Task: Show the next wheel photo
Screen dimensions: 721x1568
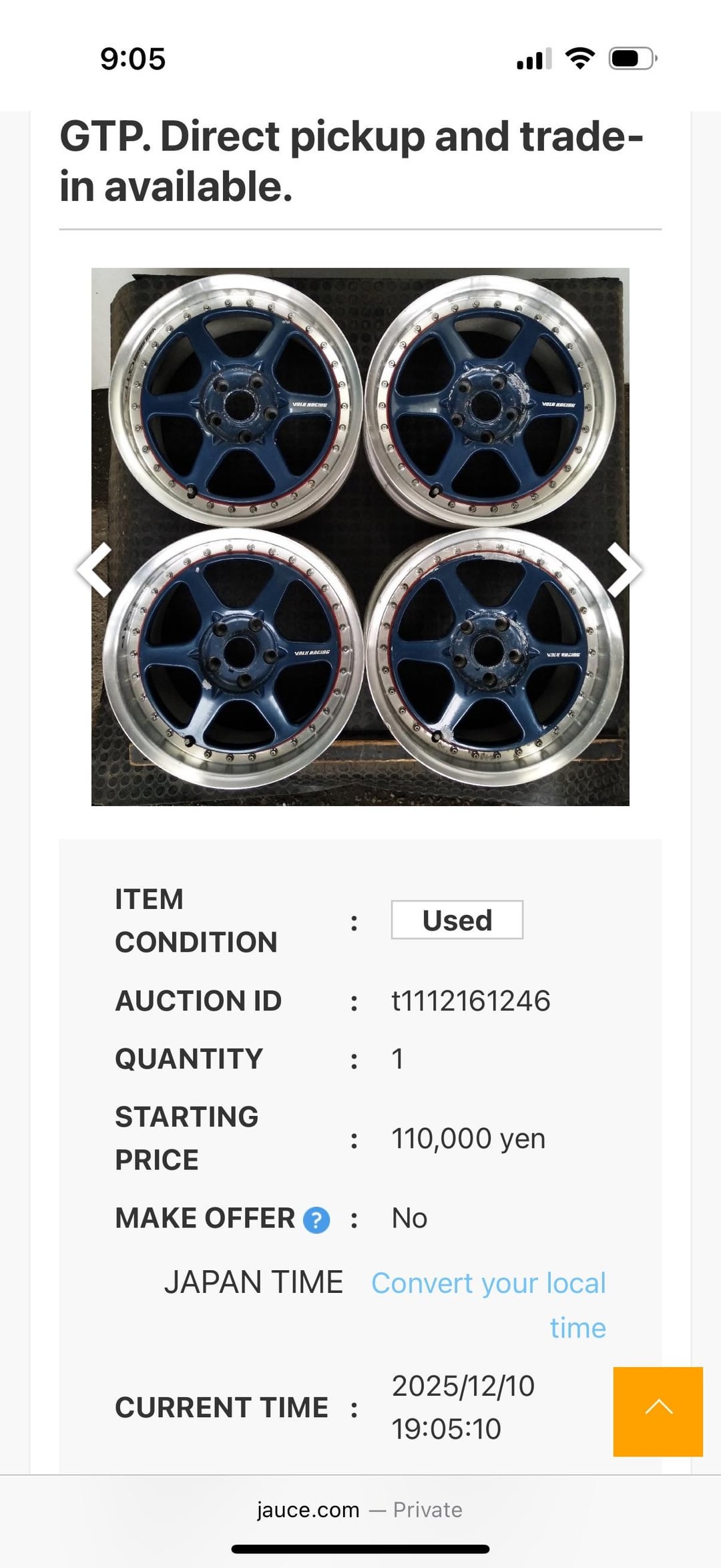Action: [624, 570]
